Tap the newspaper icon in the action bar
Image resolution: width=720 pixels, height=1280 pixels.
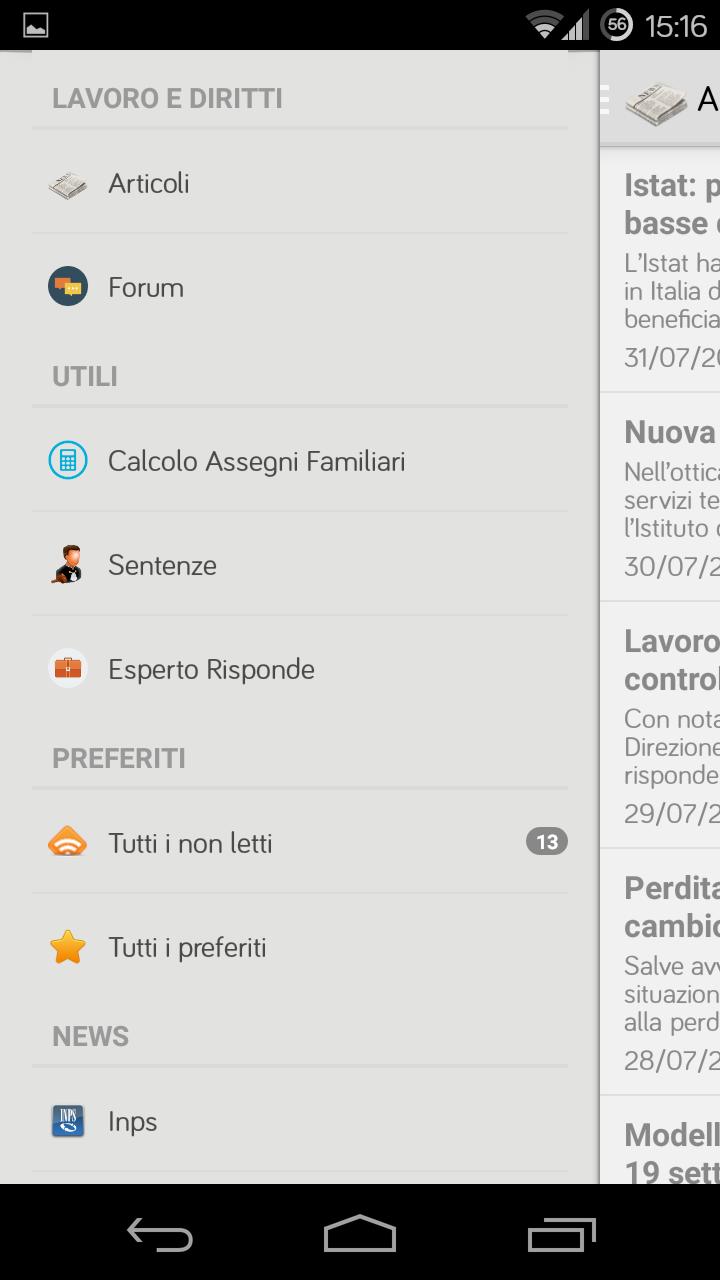(x=655, y=100)
